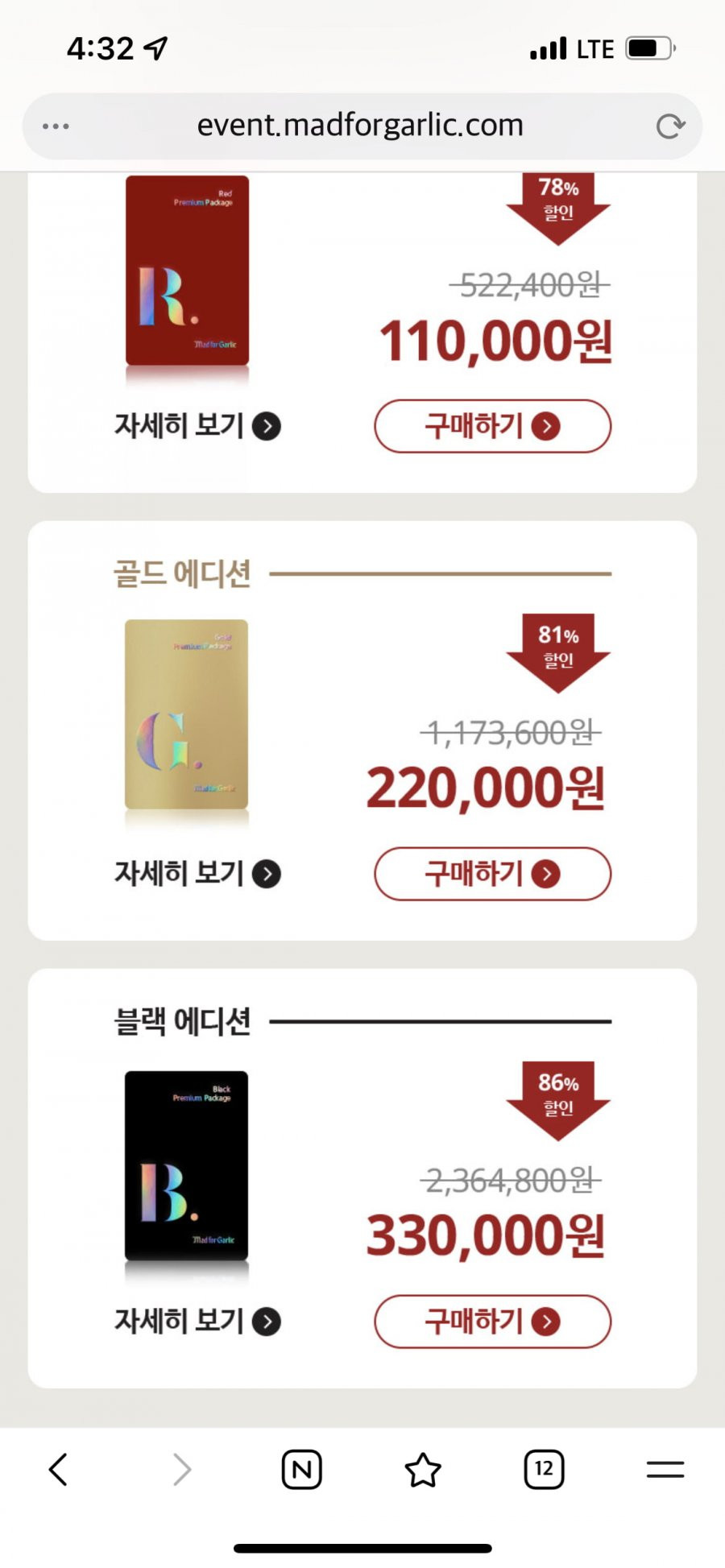Screen dimensions: 725x1568
Task: Open the Naver home N button
Action: point(302,1470)
